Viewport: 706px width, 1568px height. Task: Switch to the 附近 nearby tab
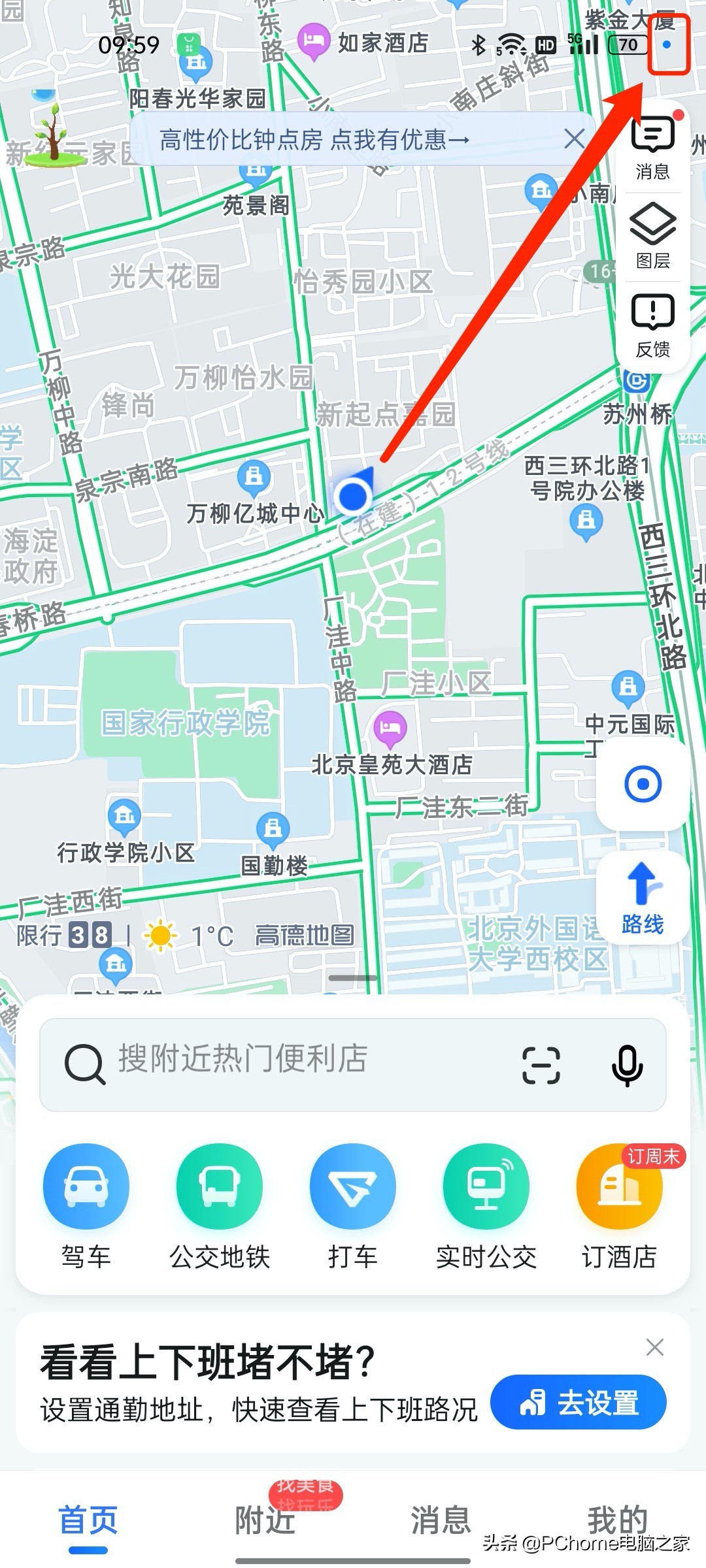265,1520
